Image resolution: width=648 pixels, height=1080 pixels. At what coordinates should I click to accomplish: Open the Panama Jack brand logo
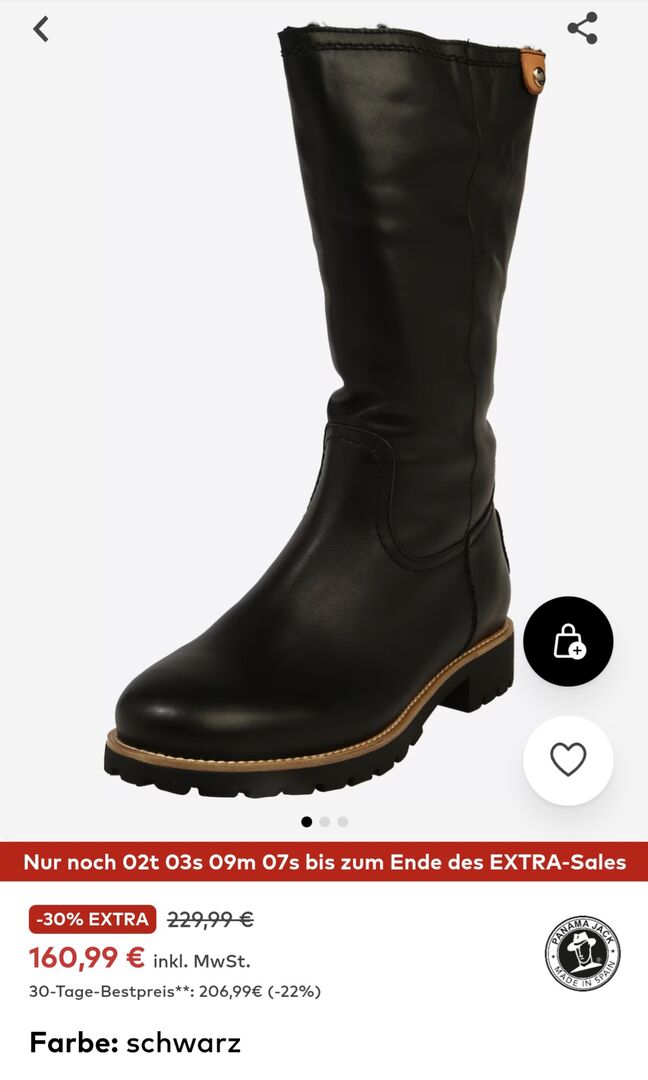point(582,953)
